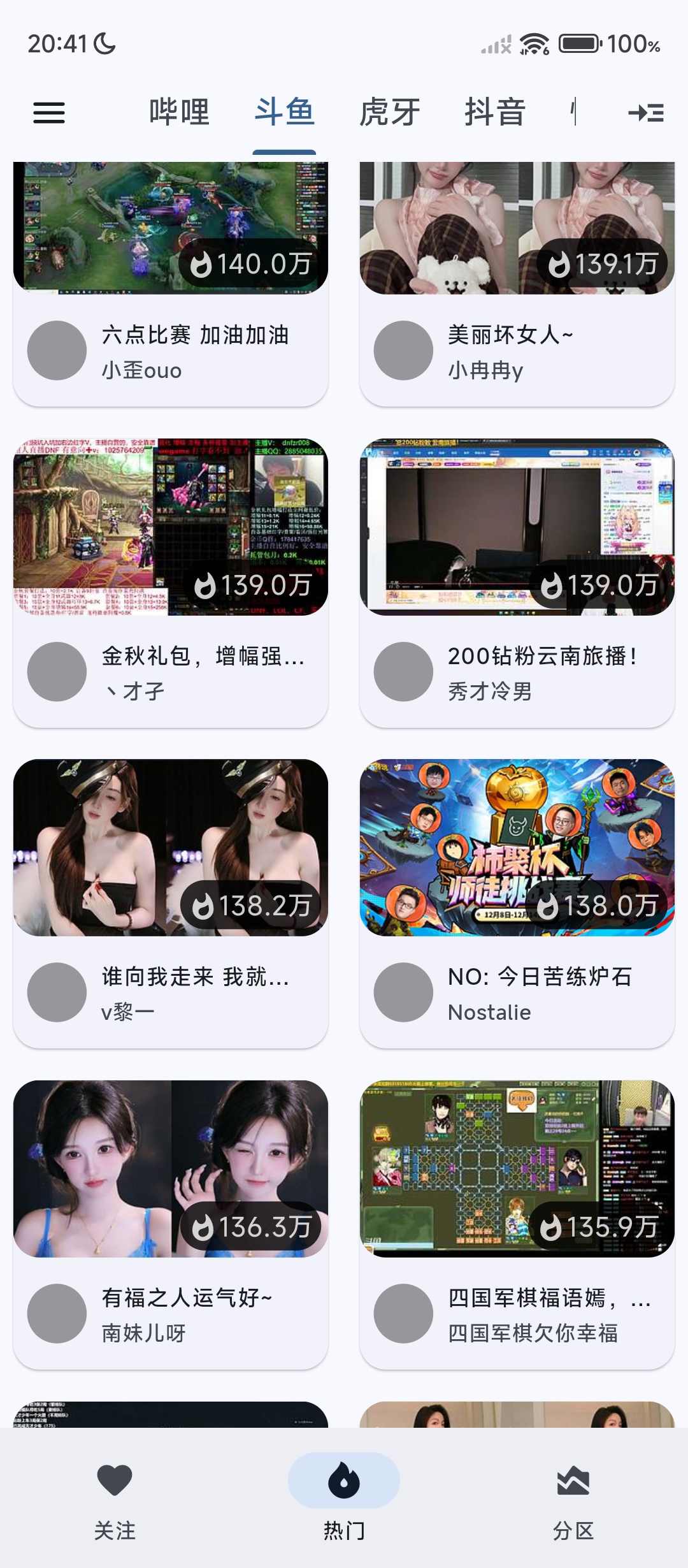Open the hamburger drawer menu
The height and width of the screenshot is (1568, 688).
[x=49, y=113]
